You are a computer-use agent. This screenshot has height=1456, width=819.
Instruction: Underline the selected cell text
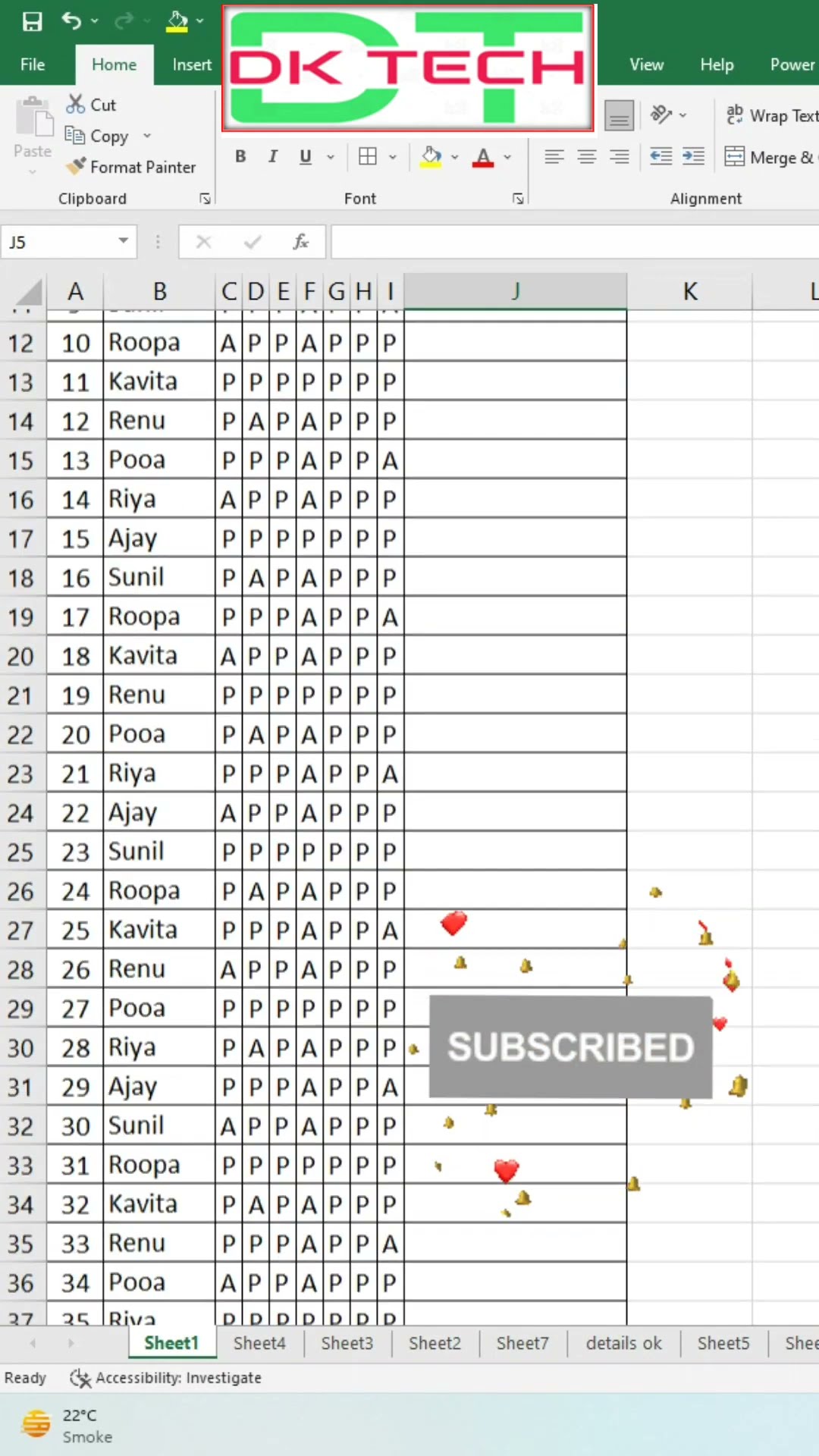306,157
